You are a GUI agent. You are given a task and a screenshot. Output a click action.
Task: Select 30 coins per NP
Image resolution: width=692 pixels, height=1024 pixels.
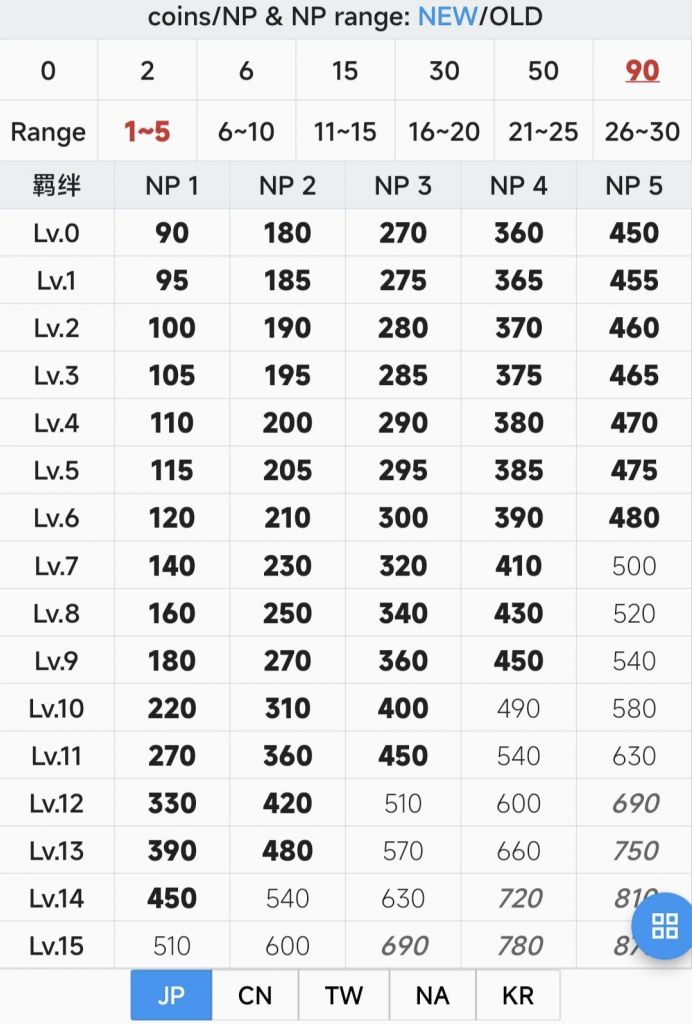click(445, 70)
